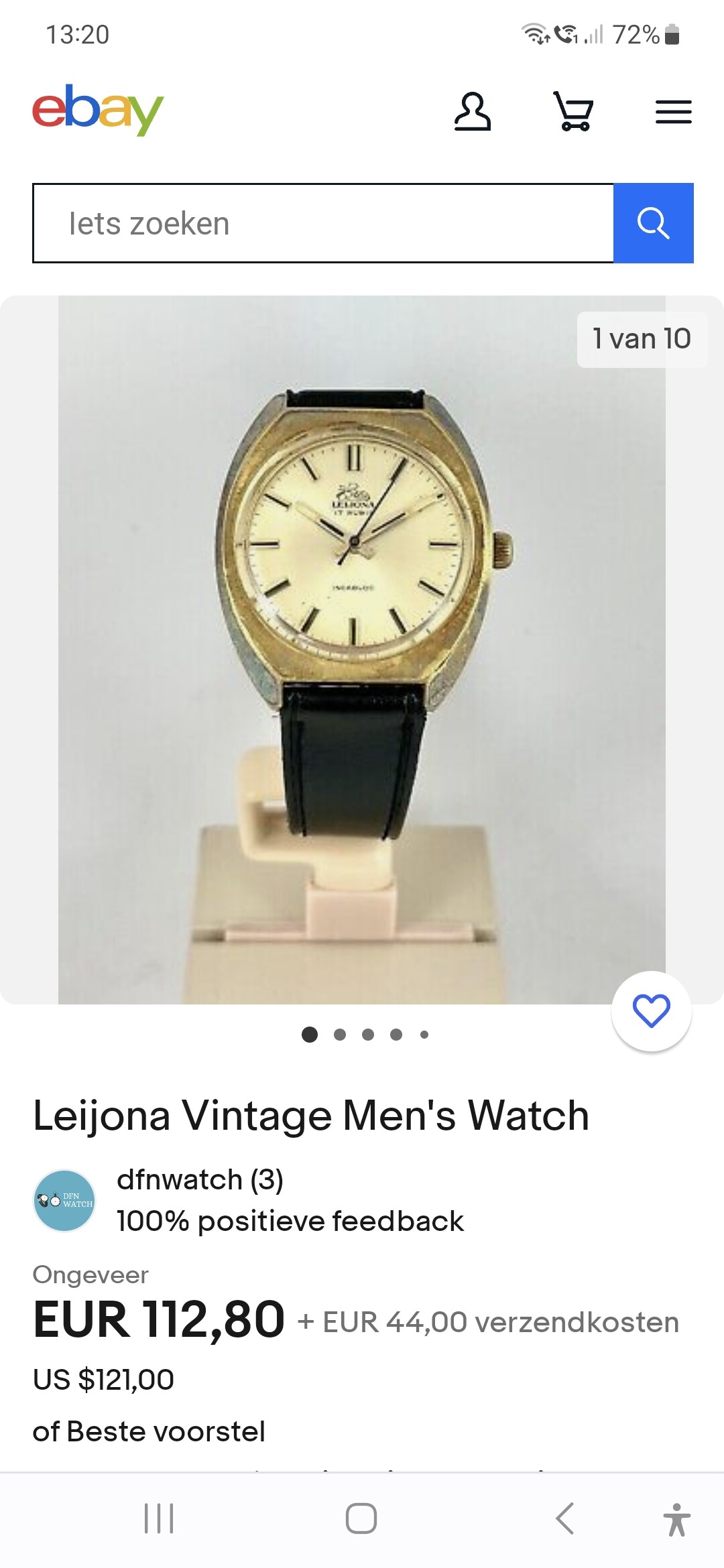Open the accessibility shortcut button

pyautogui.click(x=676, y=1518)
